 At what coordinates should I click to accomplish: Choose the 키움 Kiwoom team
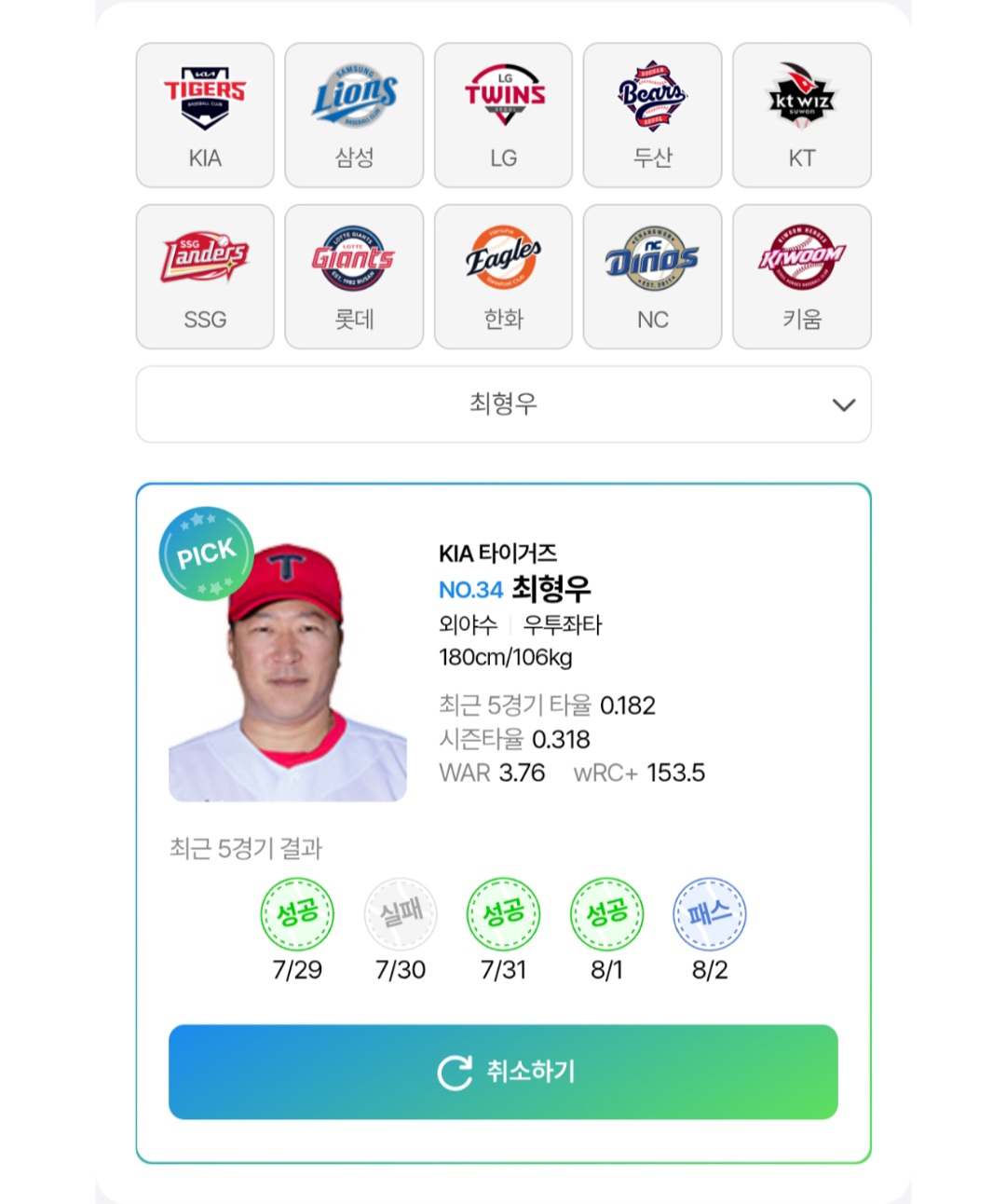(801, 277)
